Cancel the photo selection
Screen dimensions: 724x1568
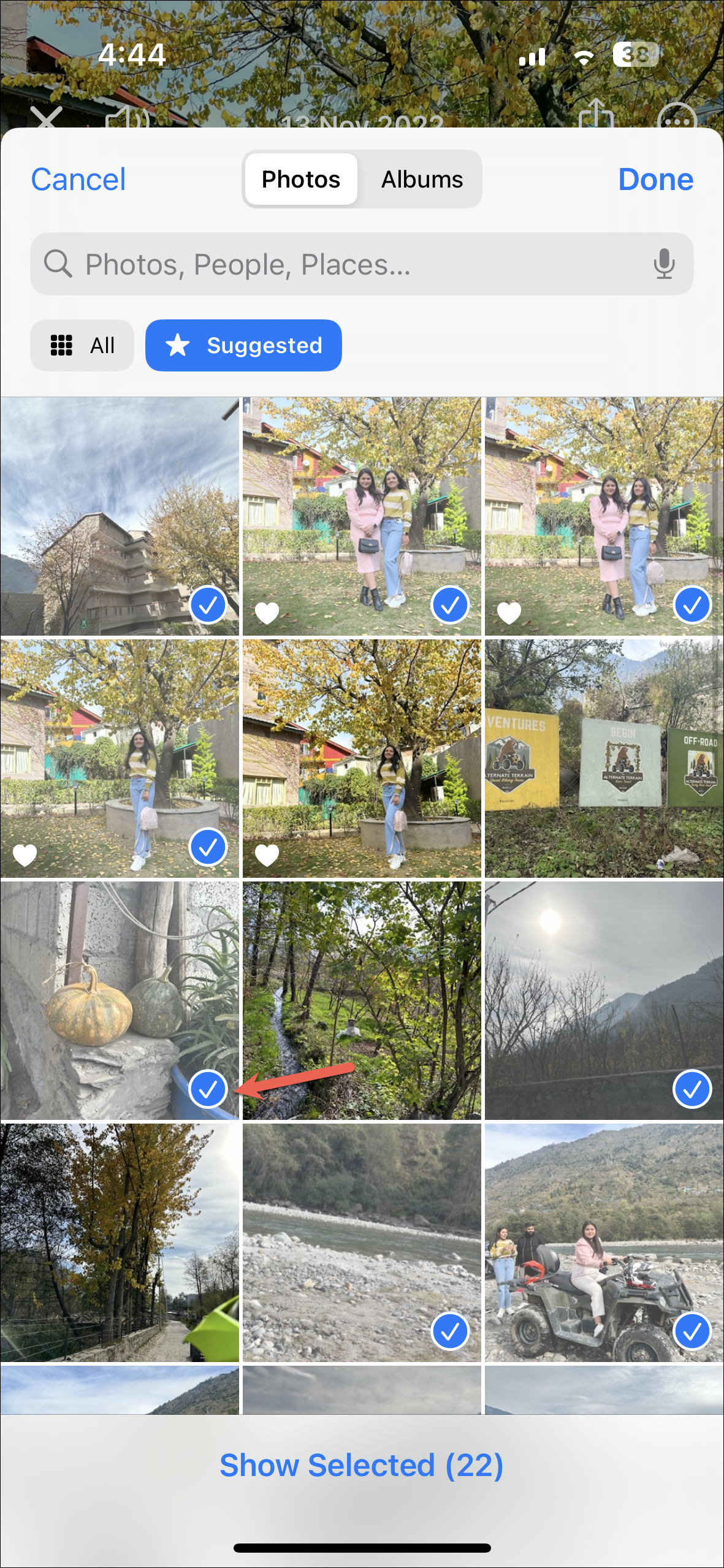coord(78,180)
